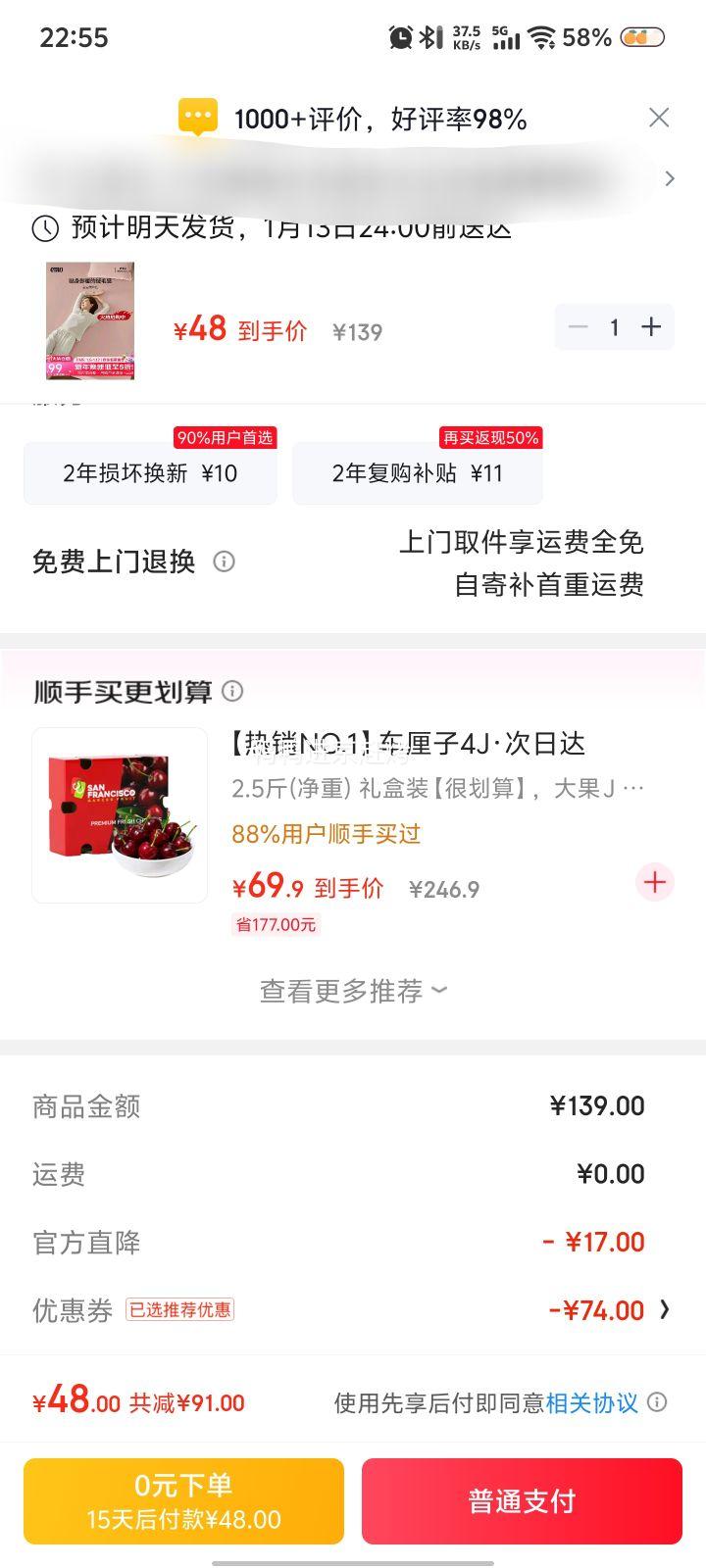
Task: Open the 相关协议 agreement link
Action: click(591, 1402)
